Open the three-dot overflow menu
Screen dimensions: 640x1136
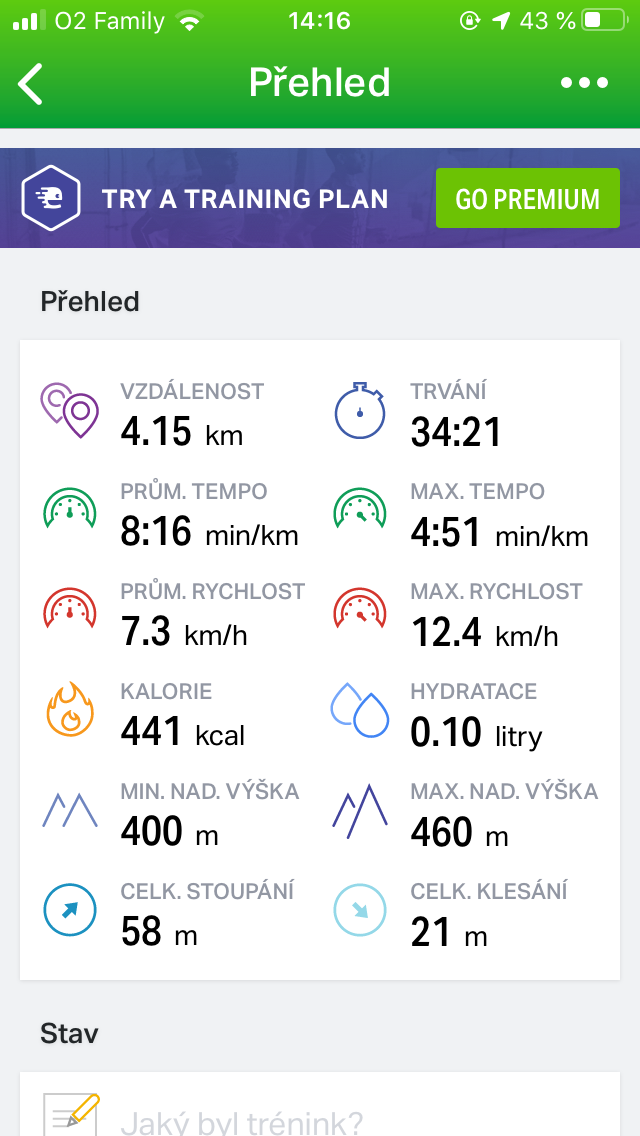[584, 83]
